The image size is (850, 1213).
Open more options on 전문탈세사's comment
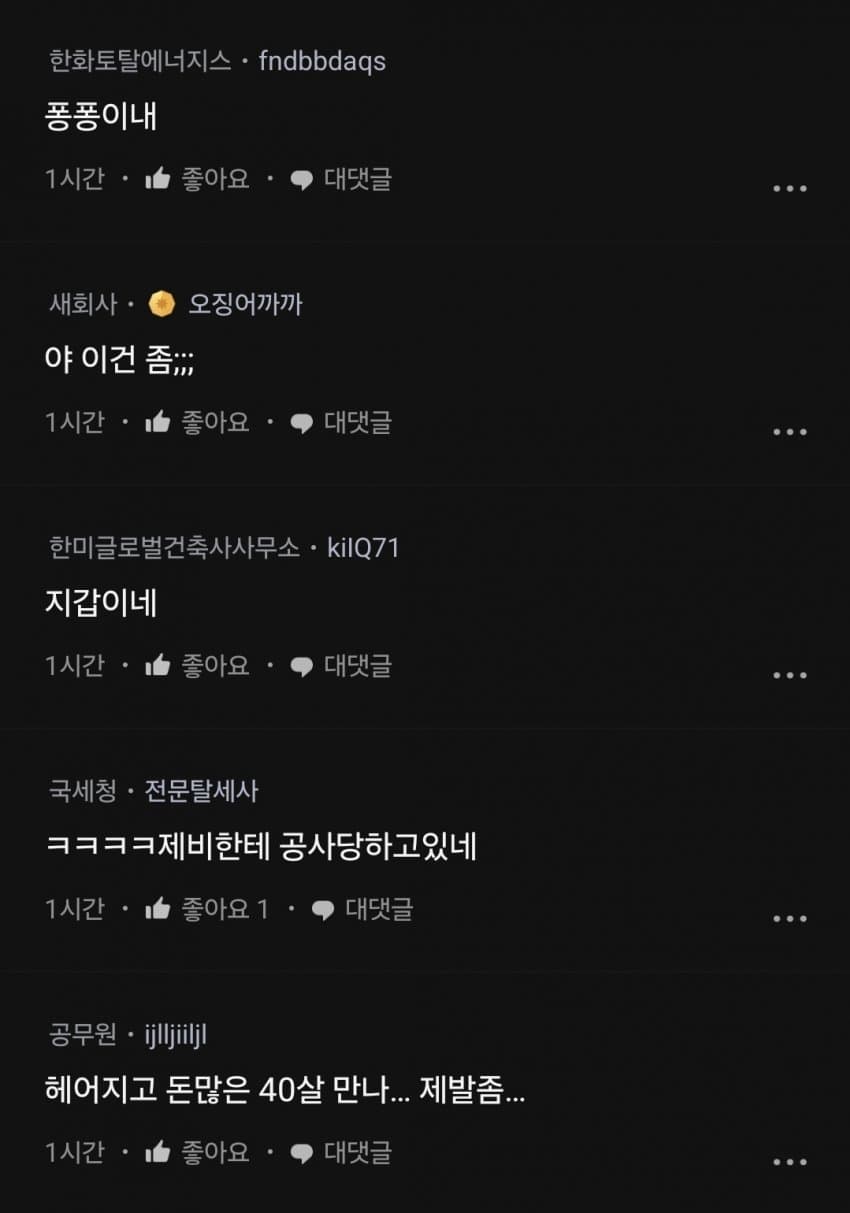click(x=789, y=918)
